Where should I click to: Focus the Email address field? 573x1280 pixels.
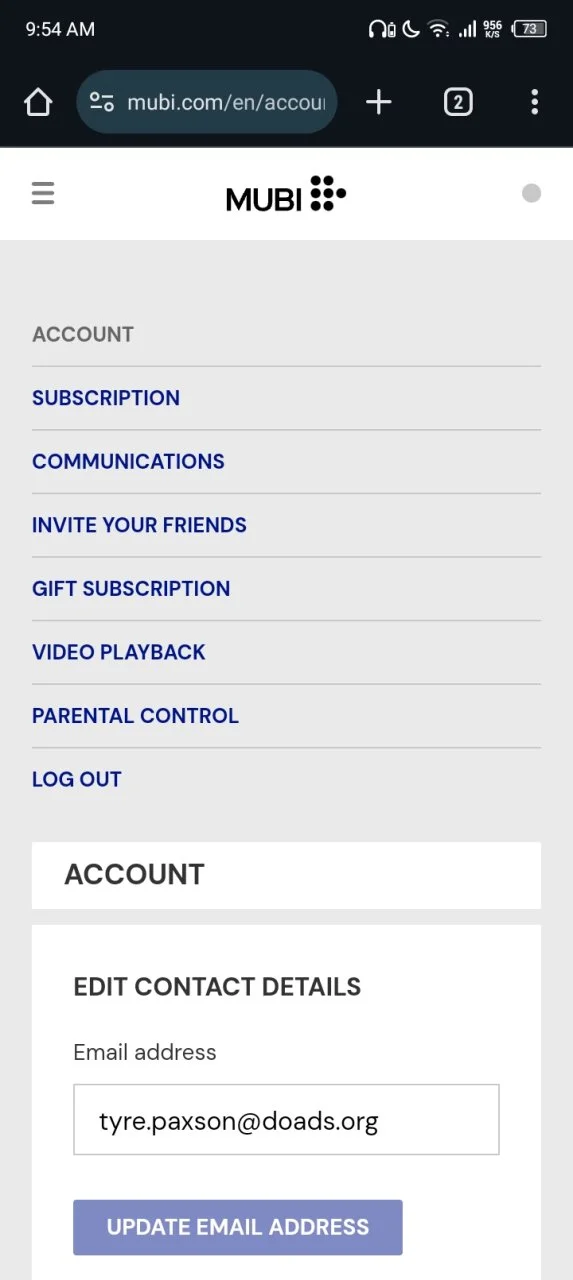[x=286, y=1120]
